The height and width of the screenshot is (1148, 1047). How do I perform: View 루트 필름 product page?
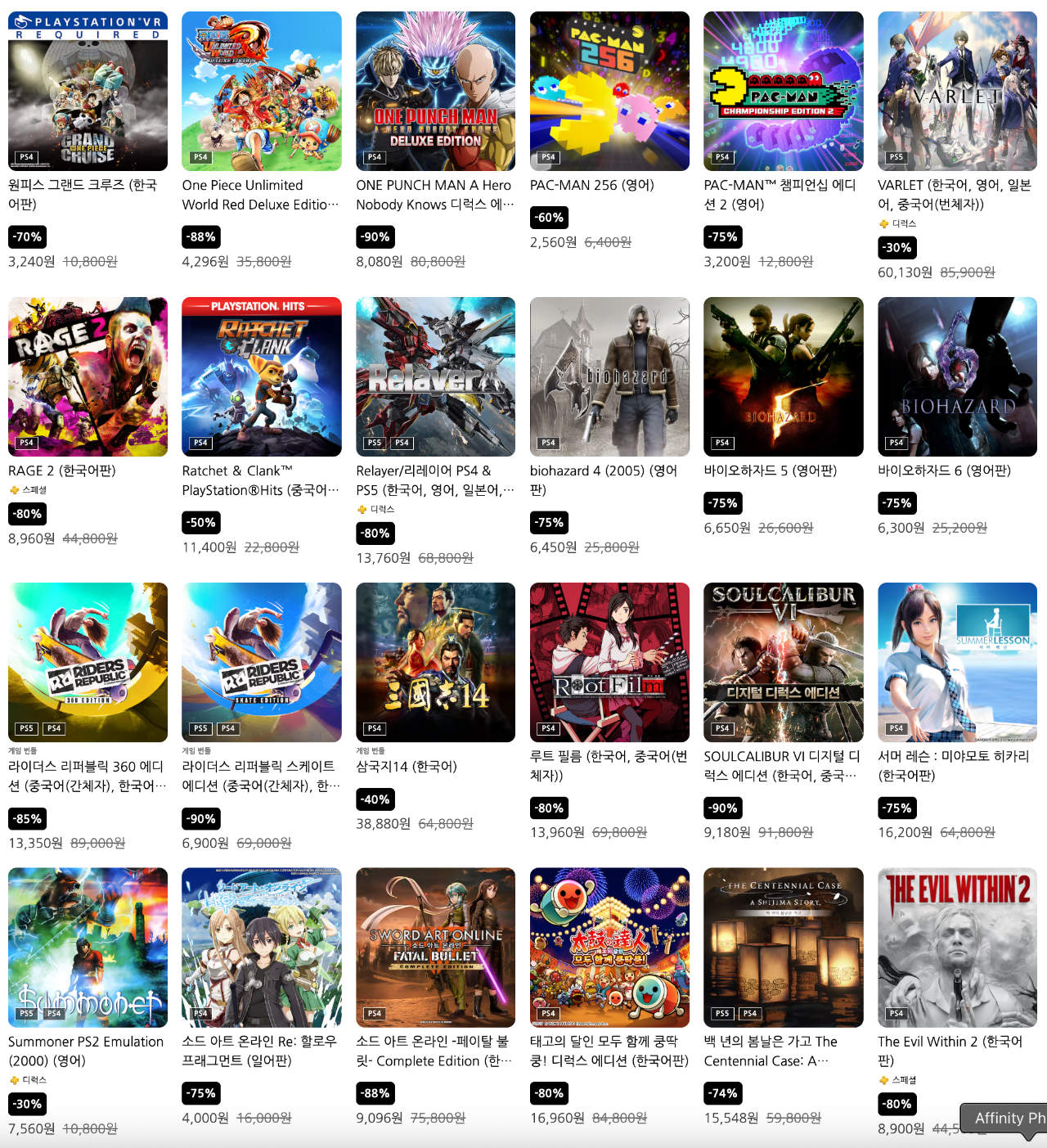coord(609,662)
